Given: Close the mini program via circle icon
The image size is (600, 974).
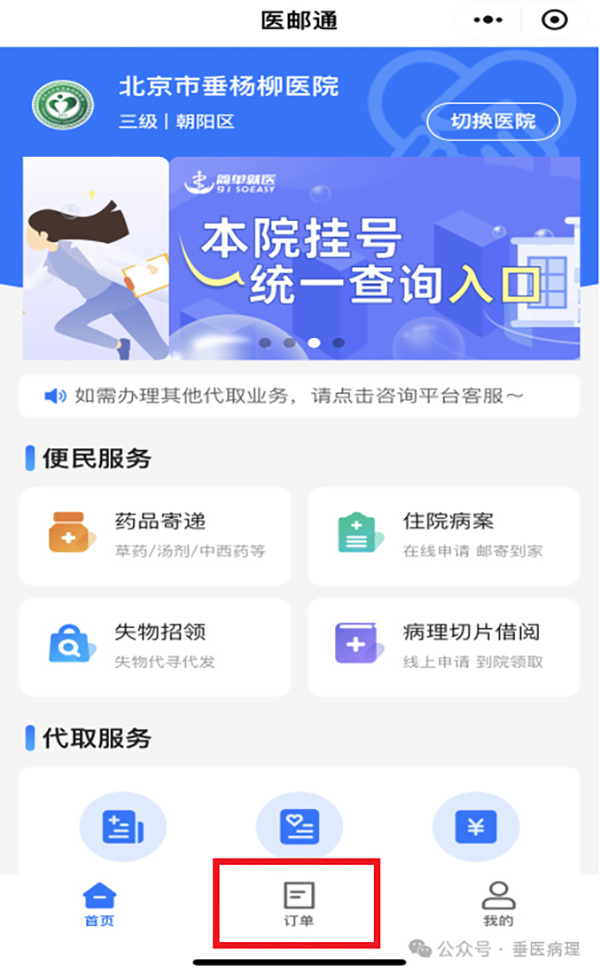Looking at the screenshot, I should 553,20.
